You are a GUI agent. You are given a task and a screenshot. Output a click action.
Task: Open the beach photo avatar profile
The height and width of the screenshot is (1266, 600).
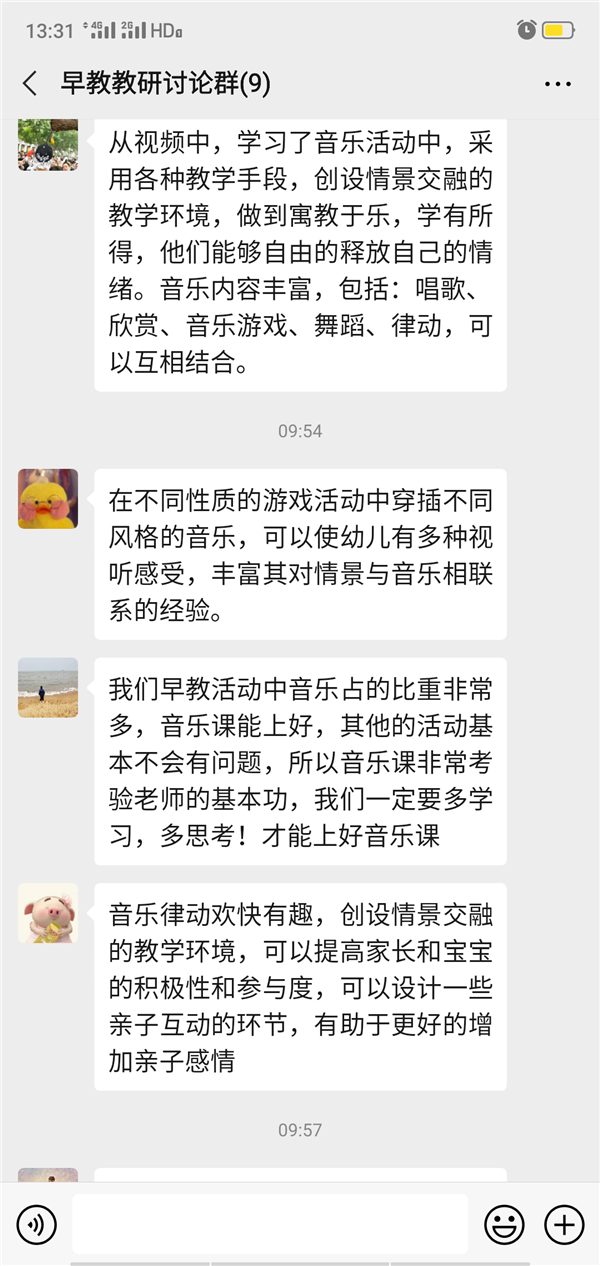(48, 687)
